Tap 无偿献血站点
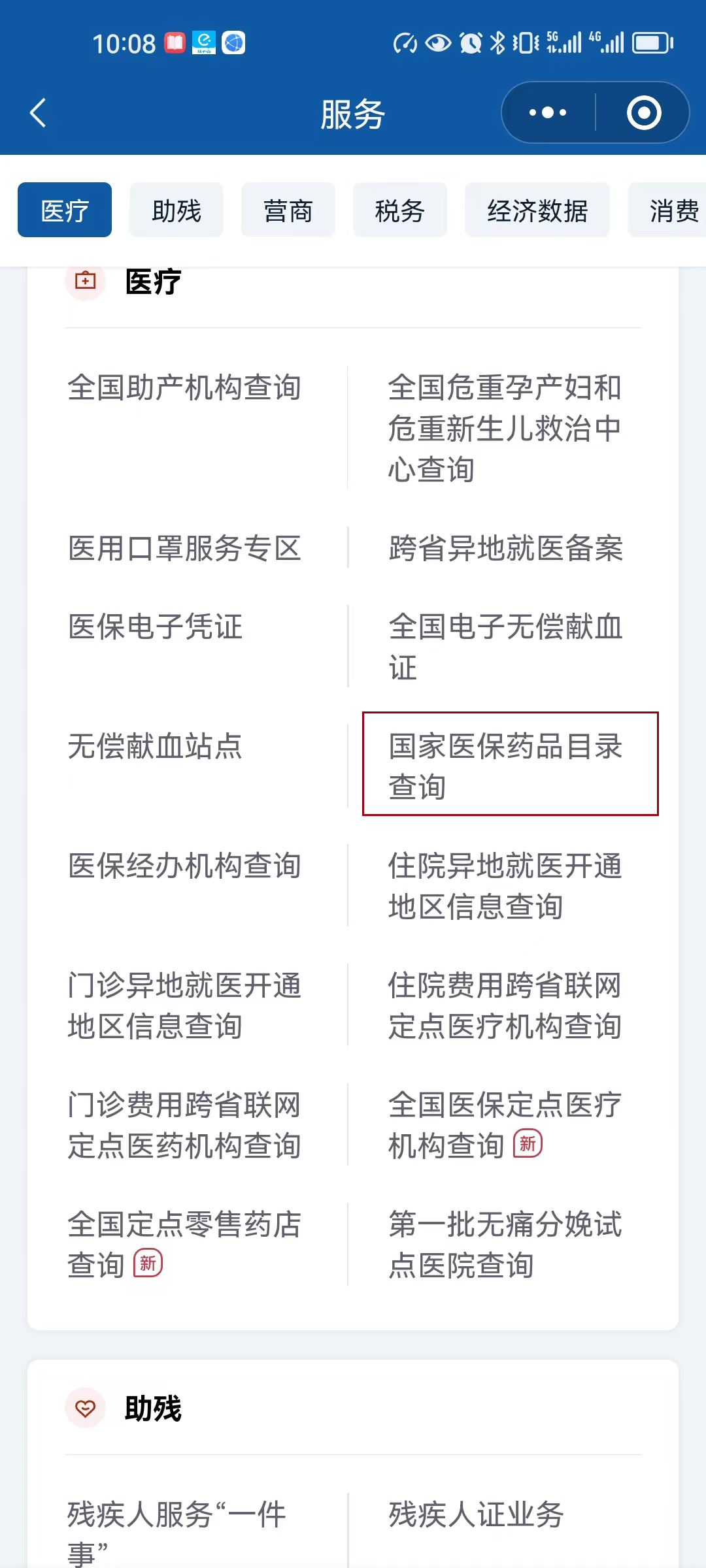Screen dimensions: 706x1568 click(x=156, y=746)
